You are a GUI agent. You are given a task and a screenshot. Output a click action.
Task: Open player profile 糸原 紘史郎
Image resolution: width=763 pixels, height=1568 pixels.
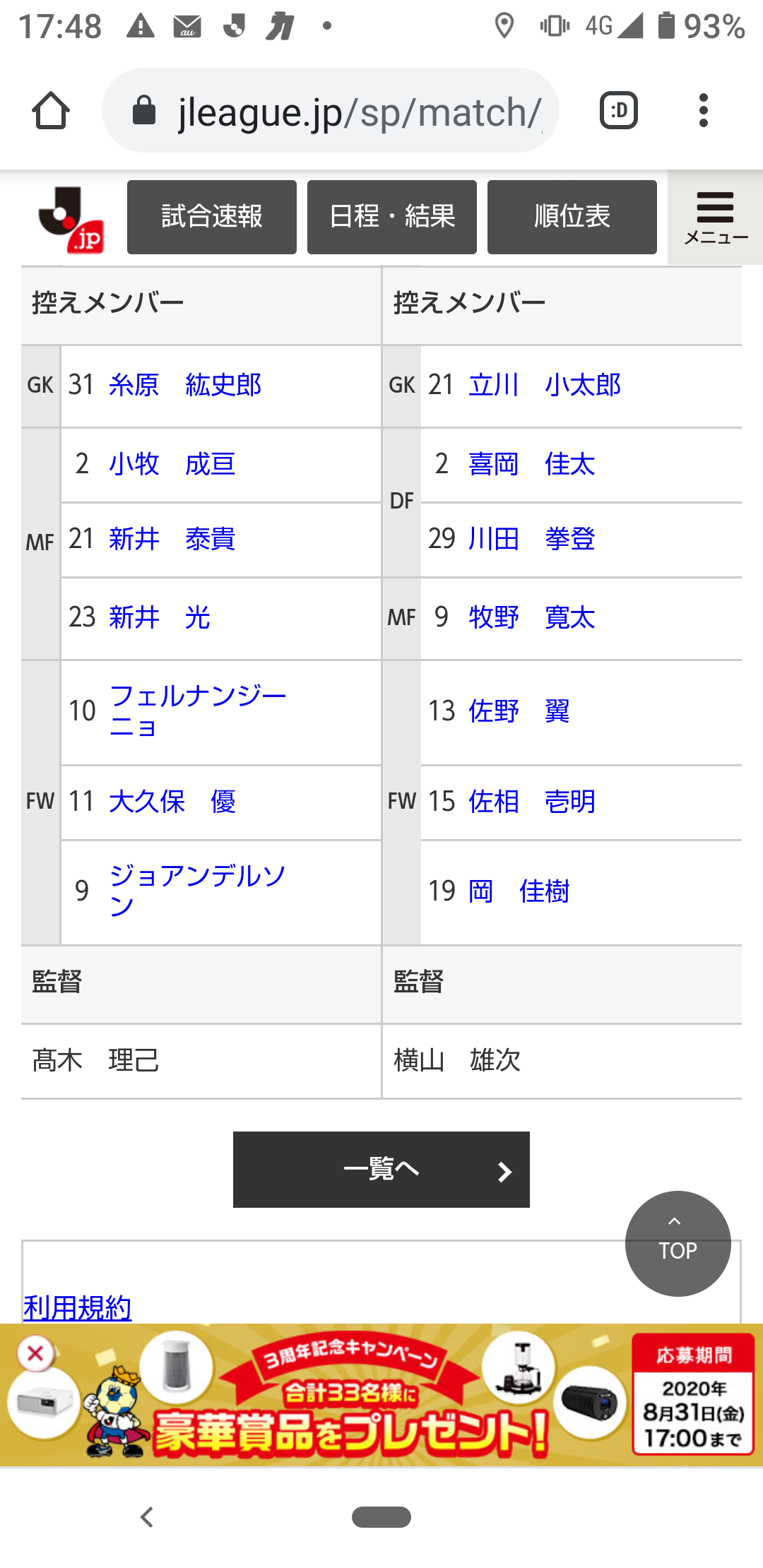(x=185, y=386)
